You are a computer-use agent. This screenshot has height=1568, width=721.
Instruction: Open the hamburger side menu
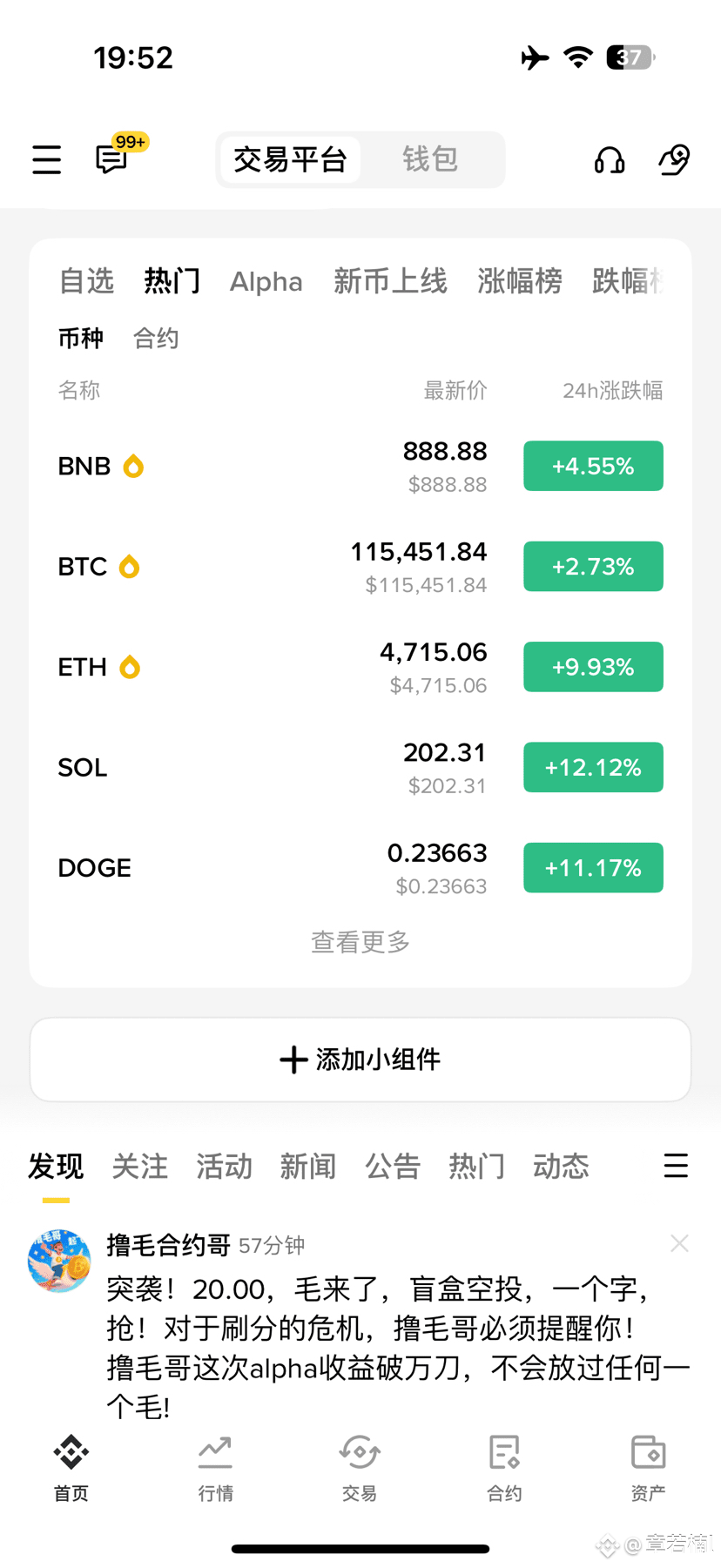pos(47,159)
